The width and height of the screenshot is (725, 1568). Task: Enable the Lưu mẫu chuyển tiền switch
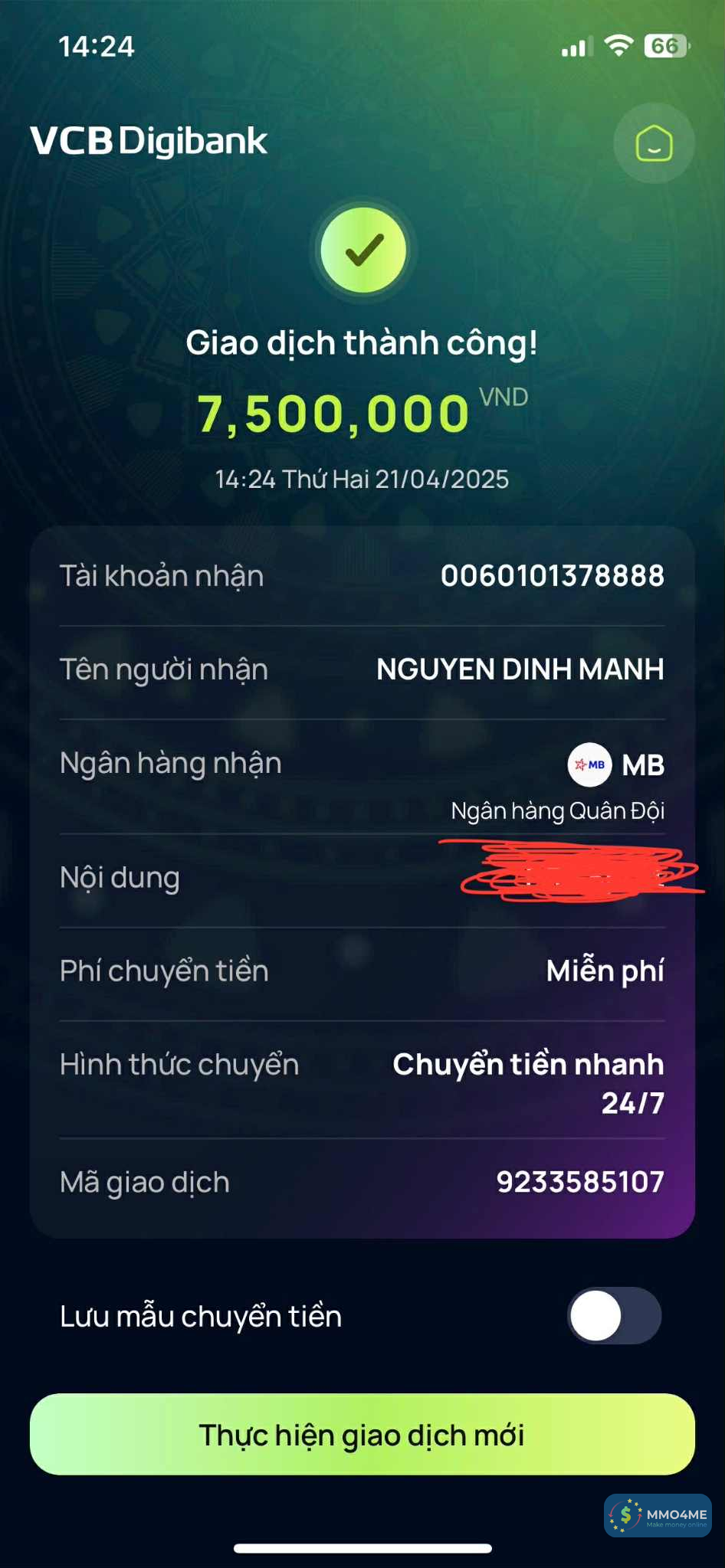614,1315
